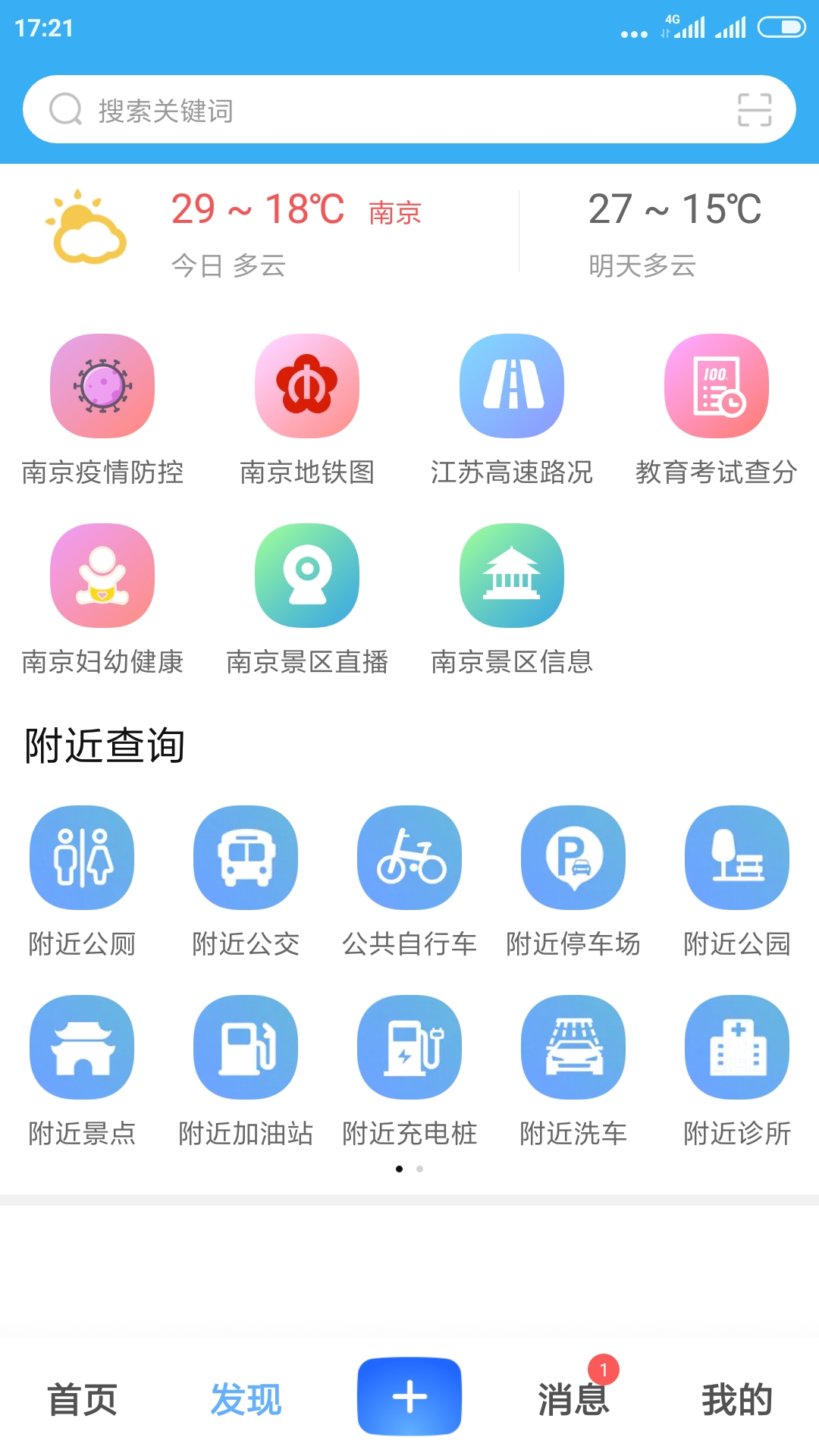
Task: Open the scan icon in search bar
Action: pos(755,110)
